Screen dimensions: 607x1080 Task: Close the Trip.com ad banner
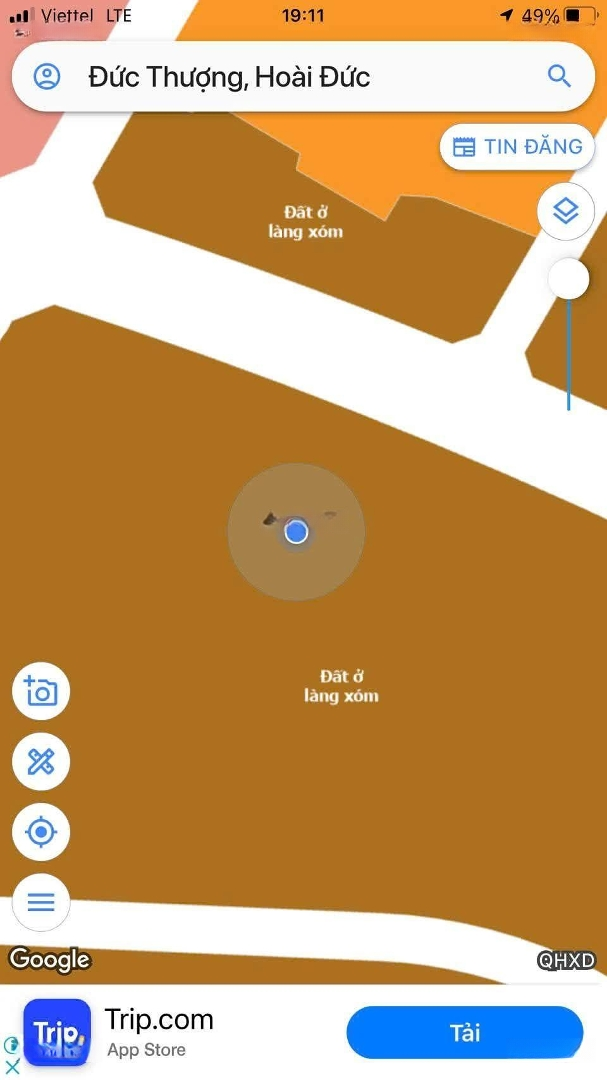click(13, 1066)
